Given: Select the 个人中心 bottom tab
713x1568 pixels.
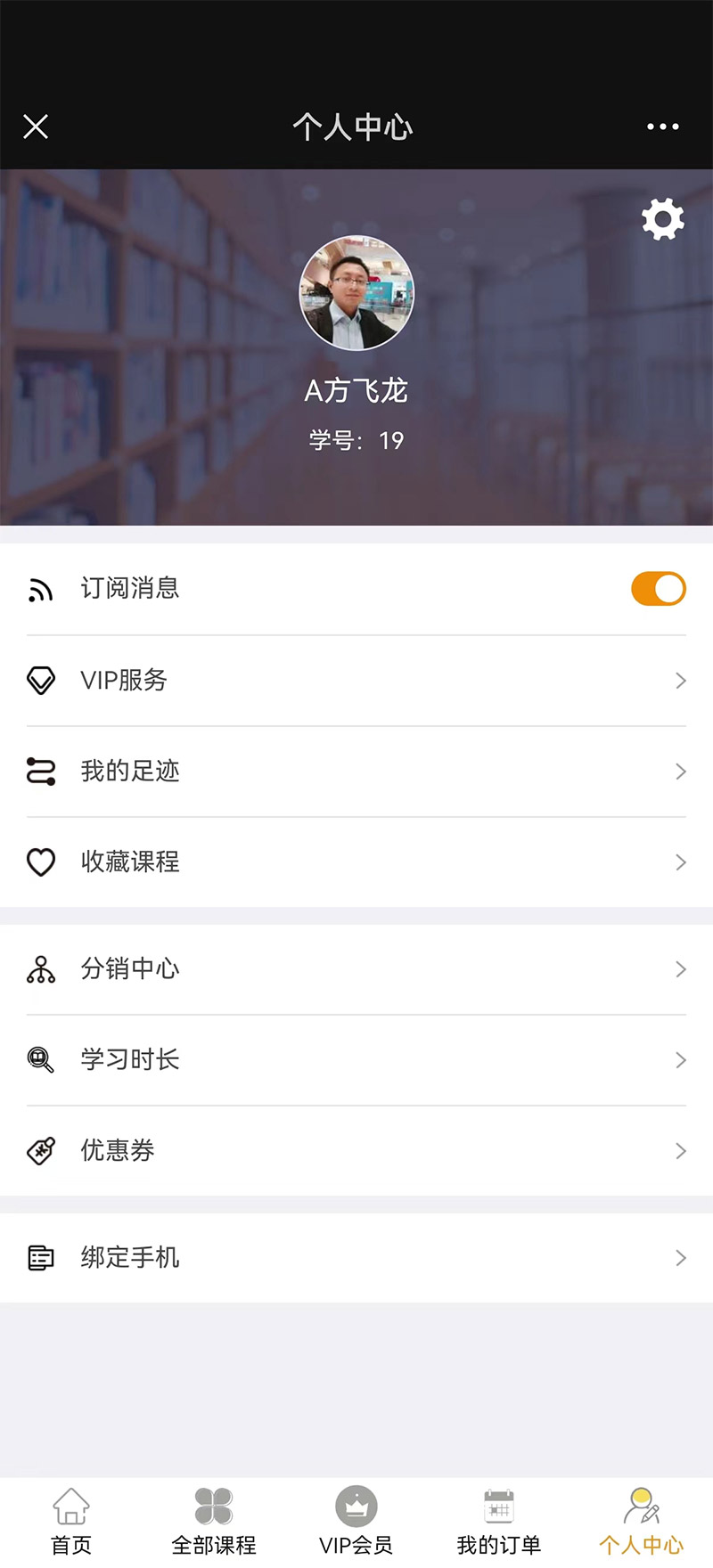Looking at the screenshot, I should [x=642, y=1522].
